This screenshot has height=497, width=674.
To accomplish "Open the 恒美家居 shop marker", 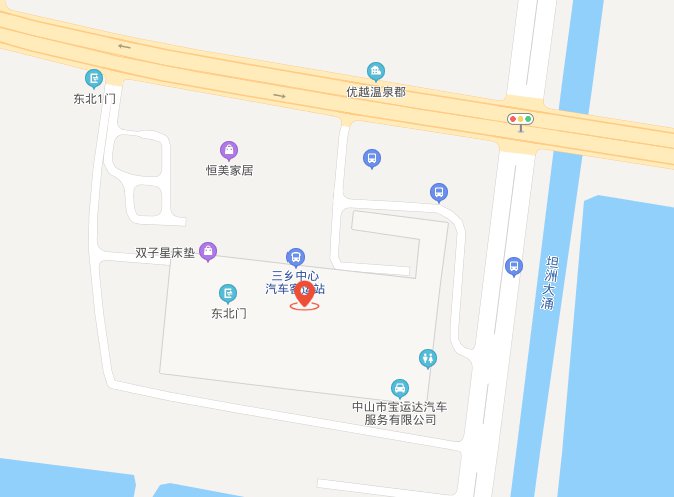I will click(230, 151).
